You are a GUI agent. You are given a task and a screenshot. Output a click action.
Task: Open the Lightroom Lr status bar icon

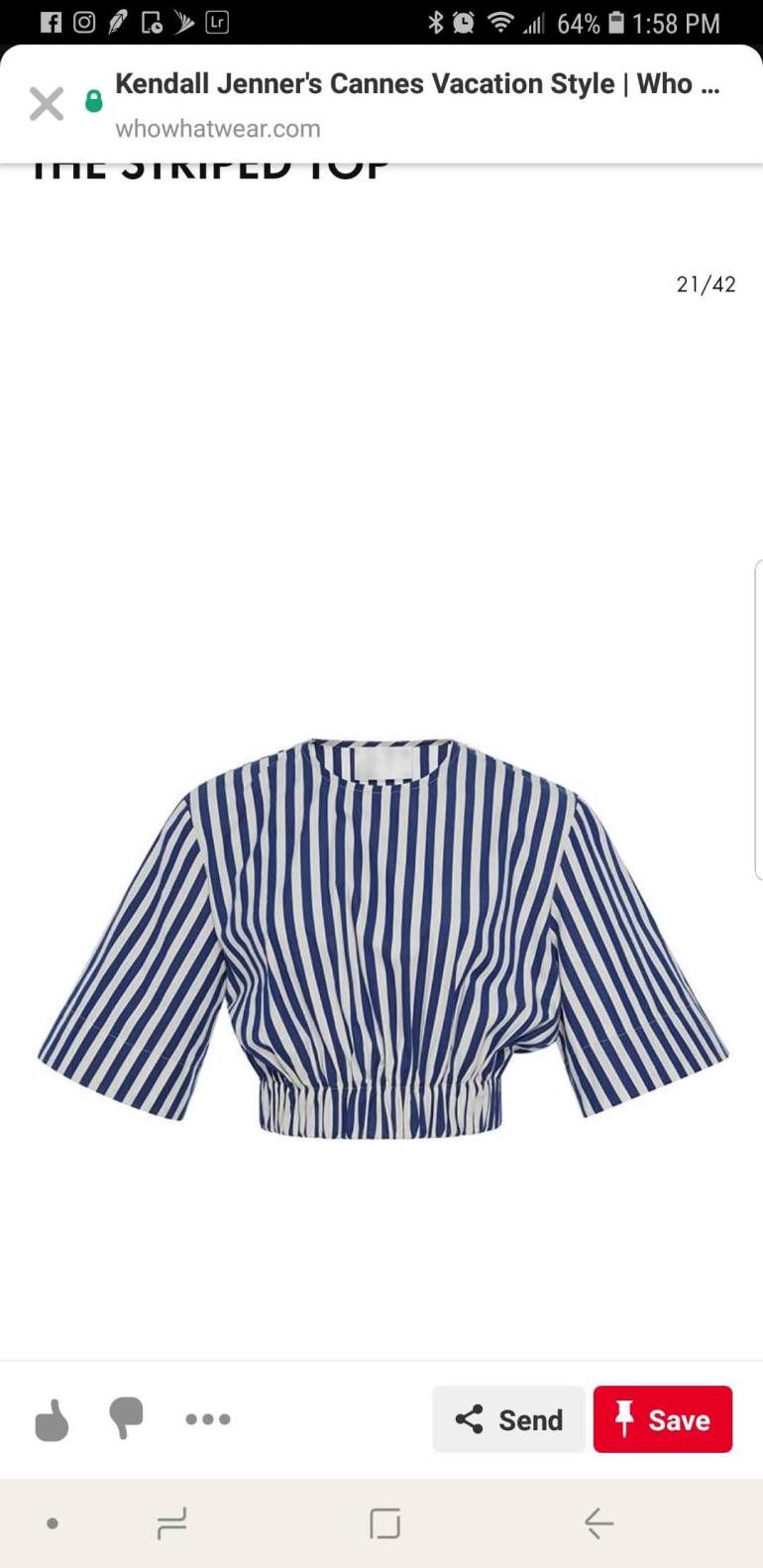[x=216, y=23]
